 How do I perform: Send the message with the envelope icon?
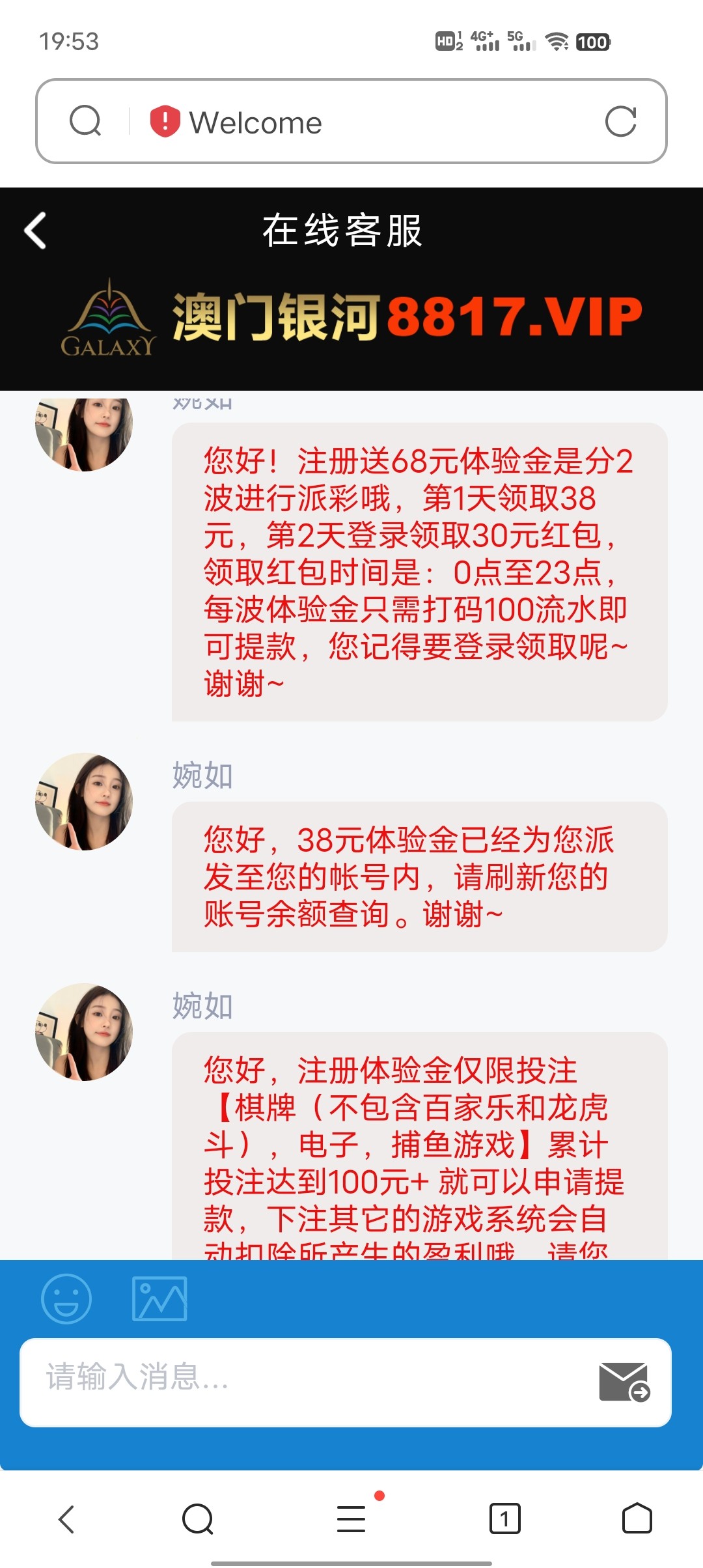[x=624, y=1382]
